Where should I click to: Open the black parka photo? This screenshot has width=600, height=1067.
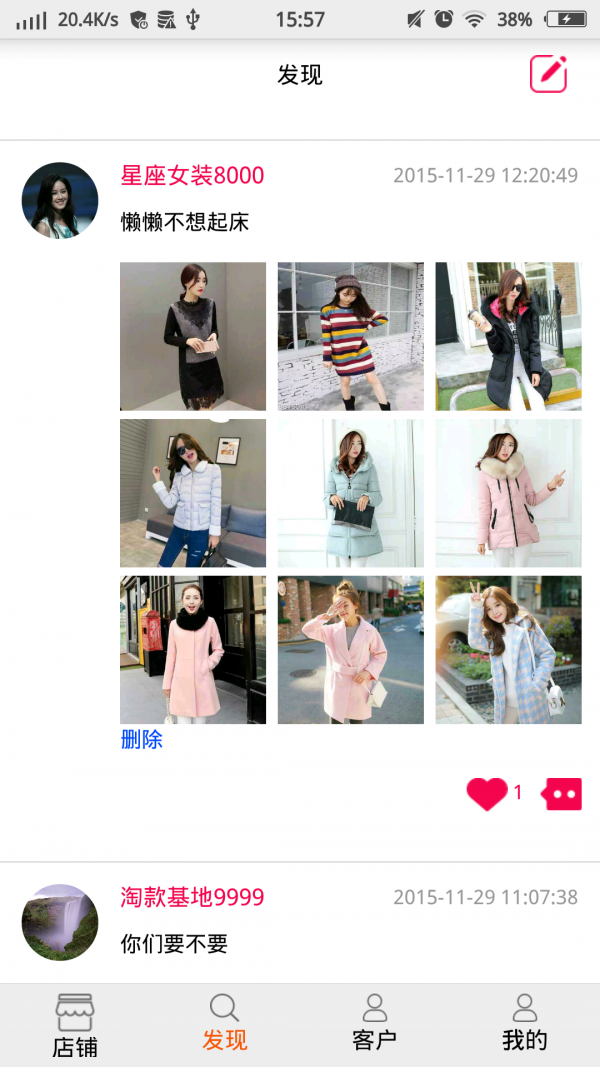point(508,336)
